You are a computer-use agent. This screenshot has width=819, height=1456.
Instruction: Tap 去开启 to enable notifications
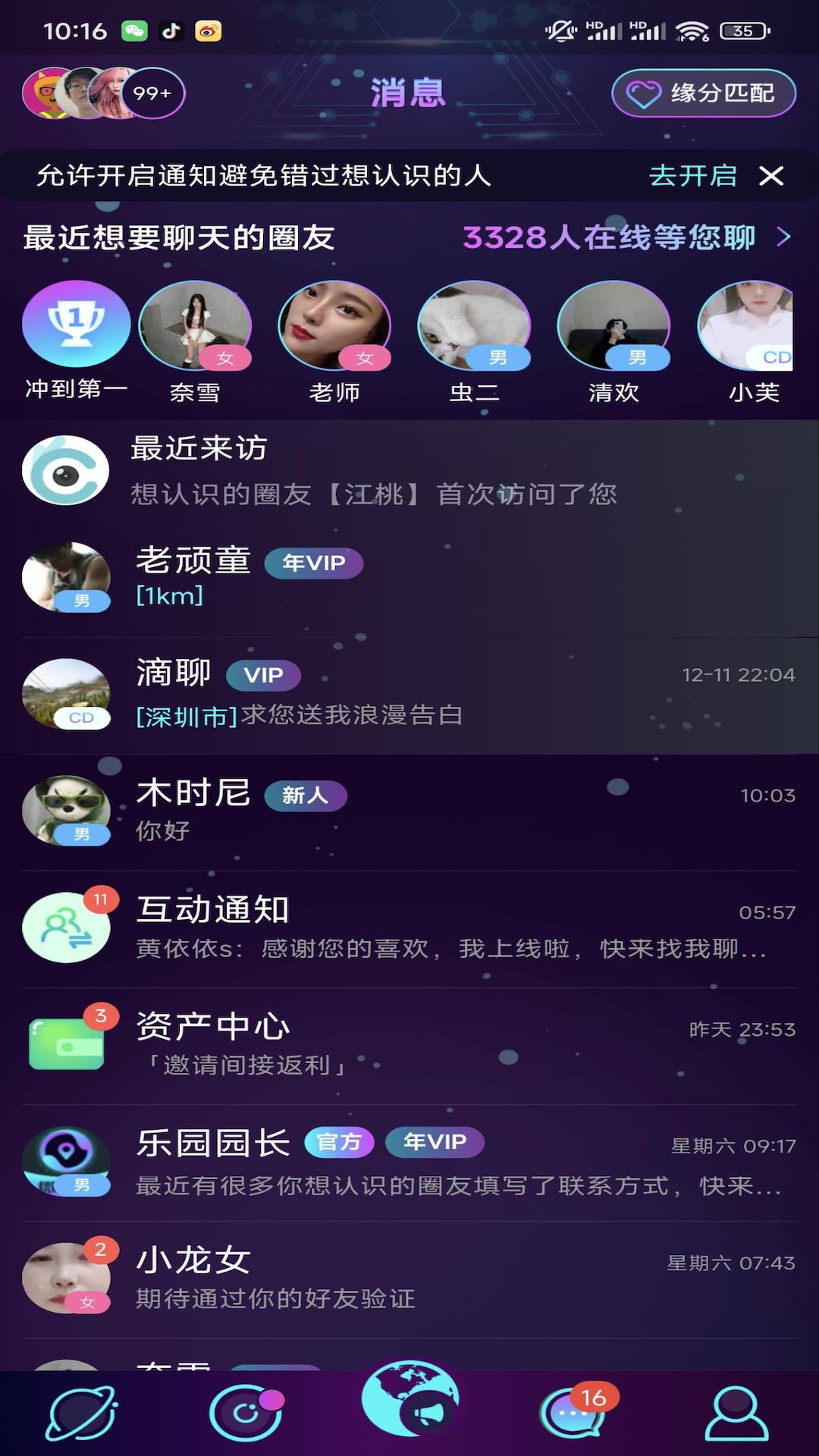click(692, 176)
